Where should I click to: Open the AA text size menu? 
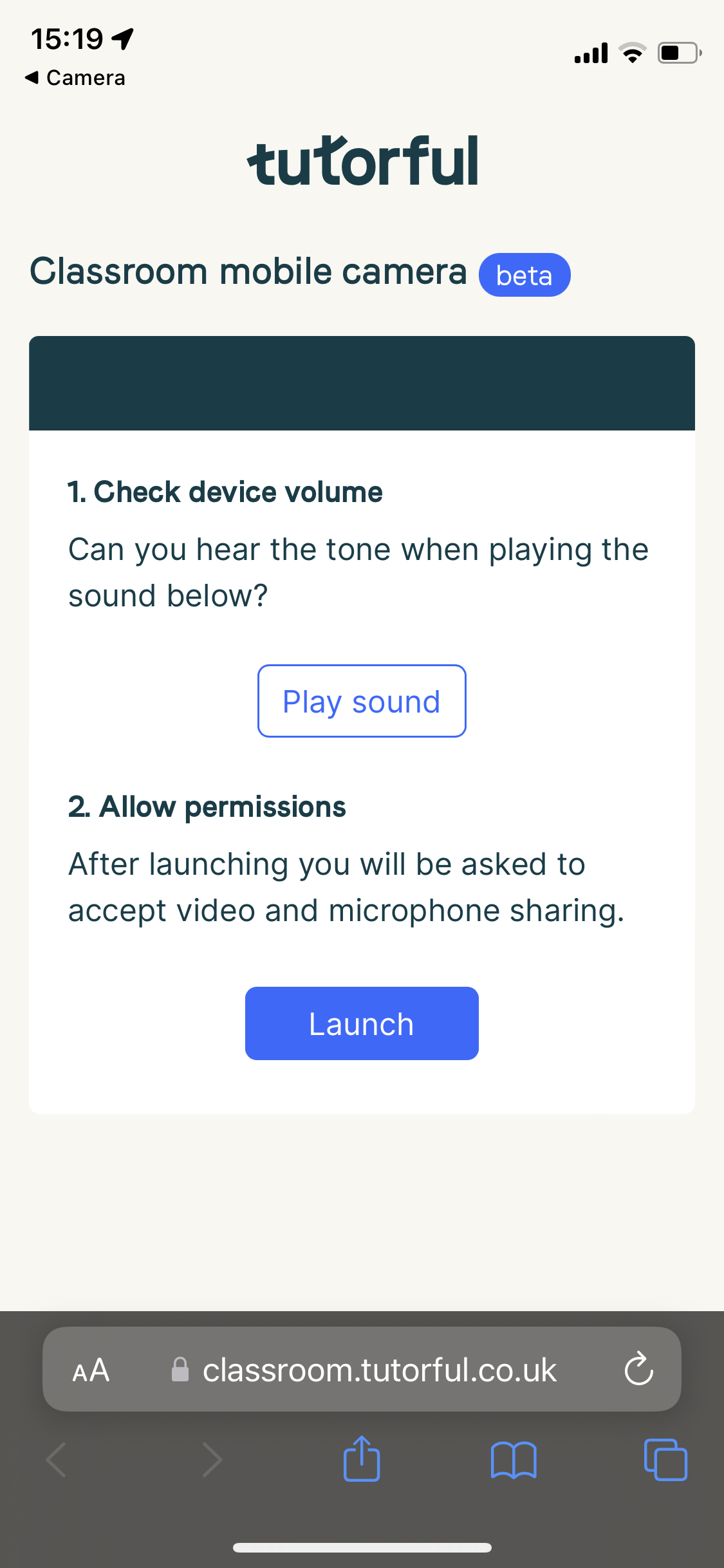(x=91, y=1370)
